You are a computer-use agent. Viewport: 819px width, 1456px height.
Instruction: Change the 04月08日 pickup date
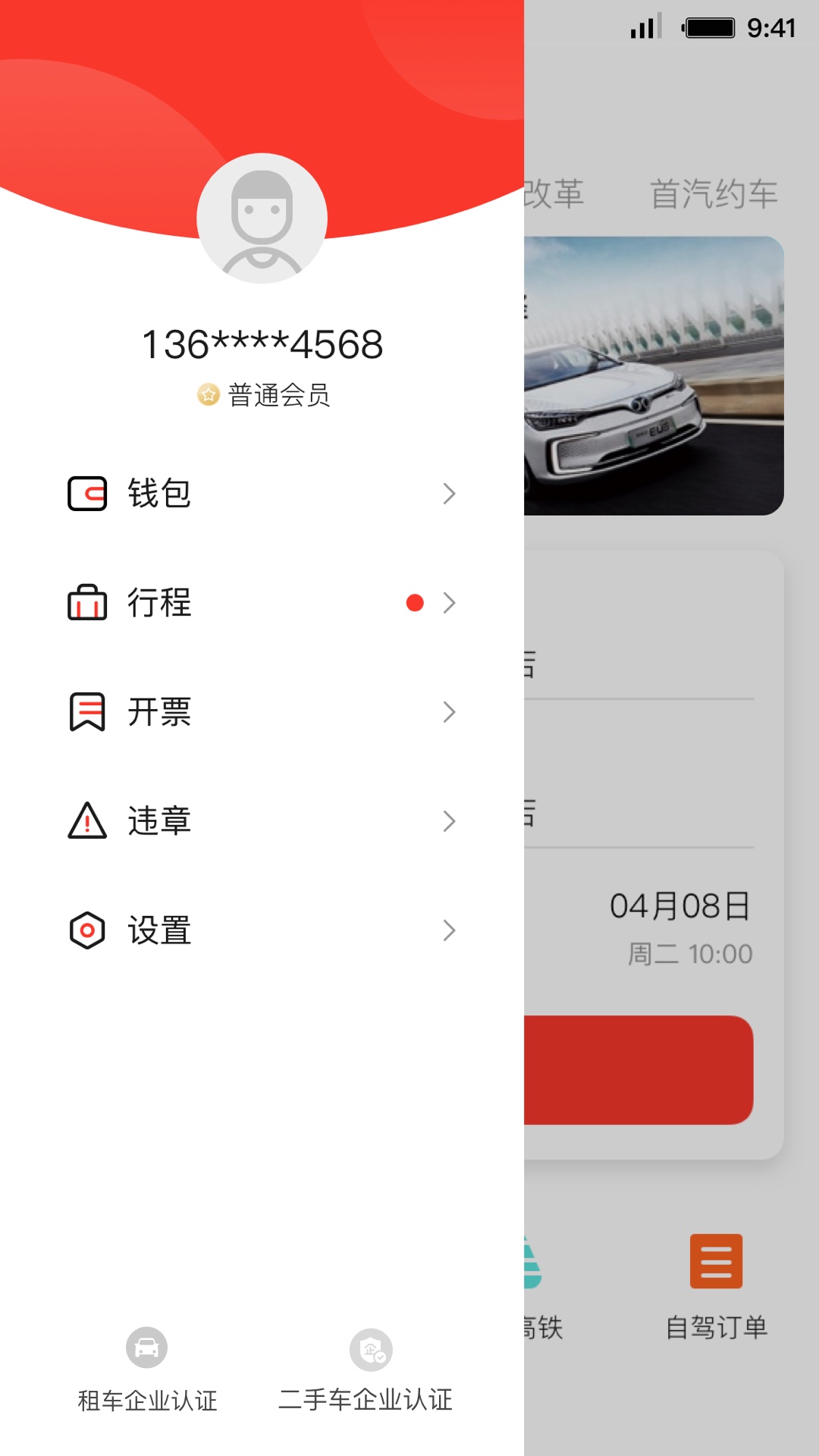680,927
